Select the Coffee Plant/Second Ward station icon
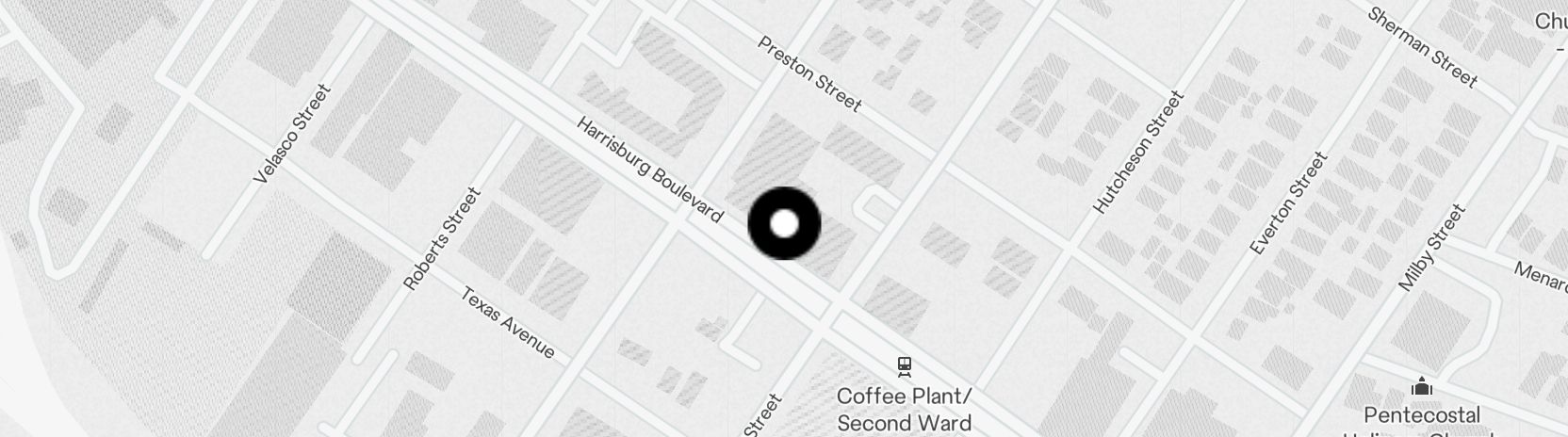 click(x=904, y=365)
